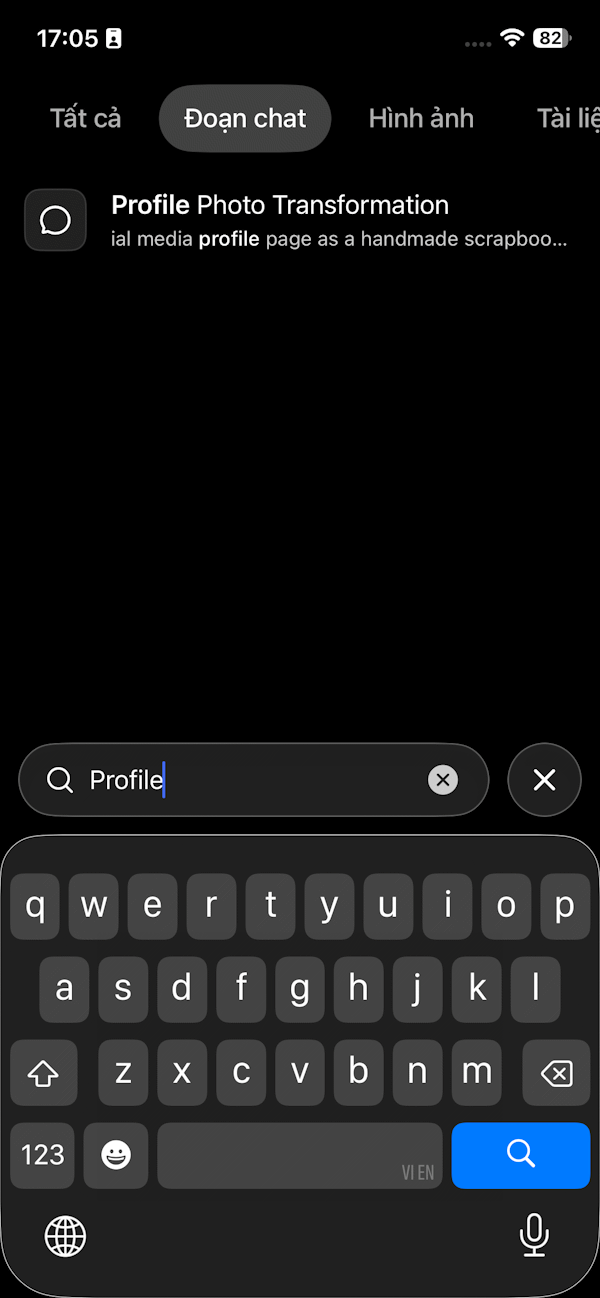Viewport: 600px width, 1298px height.
Task: Switch keyboard language with the globe icon
Action: pos(66,1237)
